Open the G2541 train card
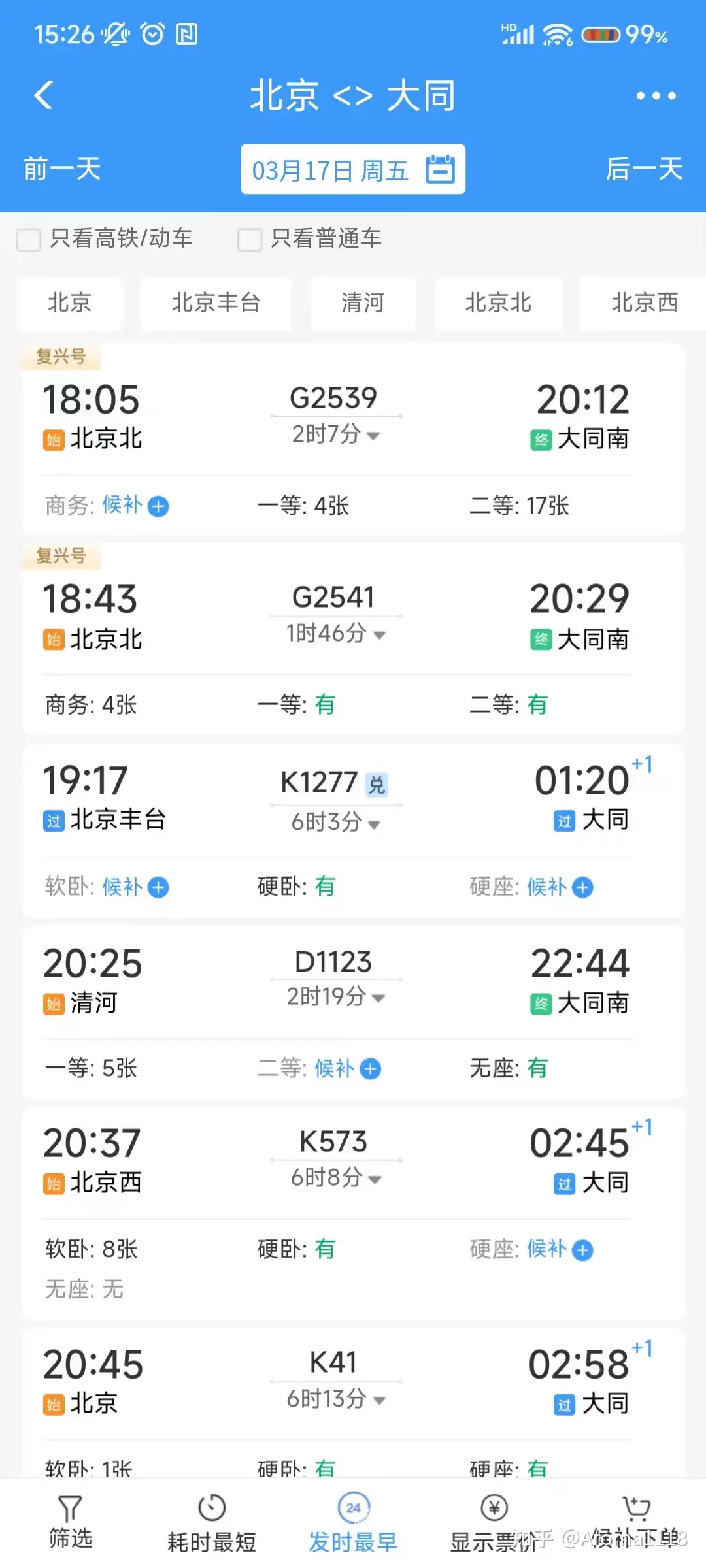 tap(353, 639)
